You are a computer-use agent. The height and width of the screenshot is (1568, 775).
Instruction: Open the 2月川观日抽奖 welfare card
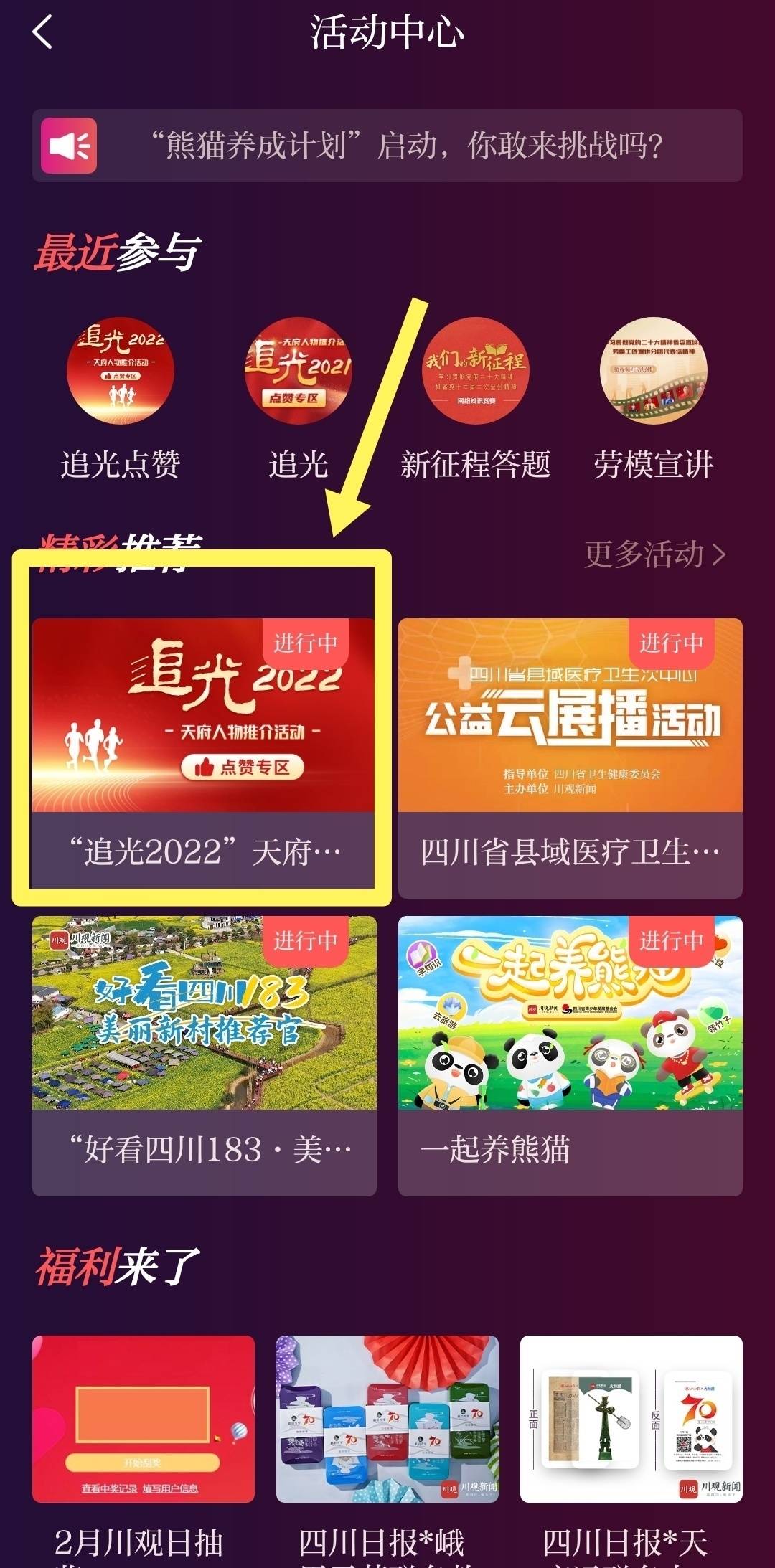(x=144, y=1427)
